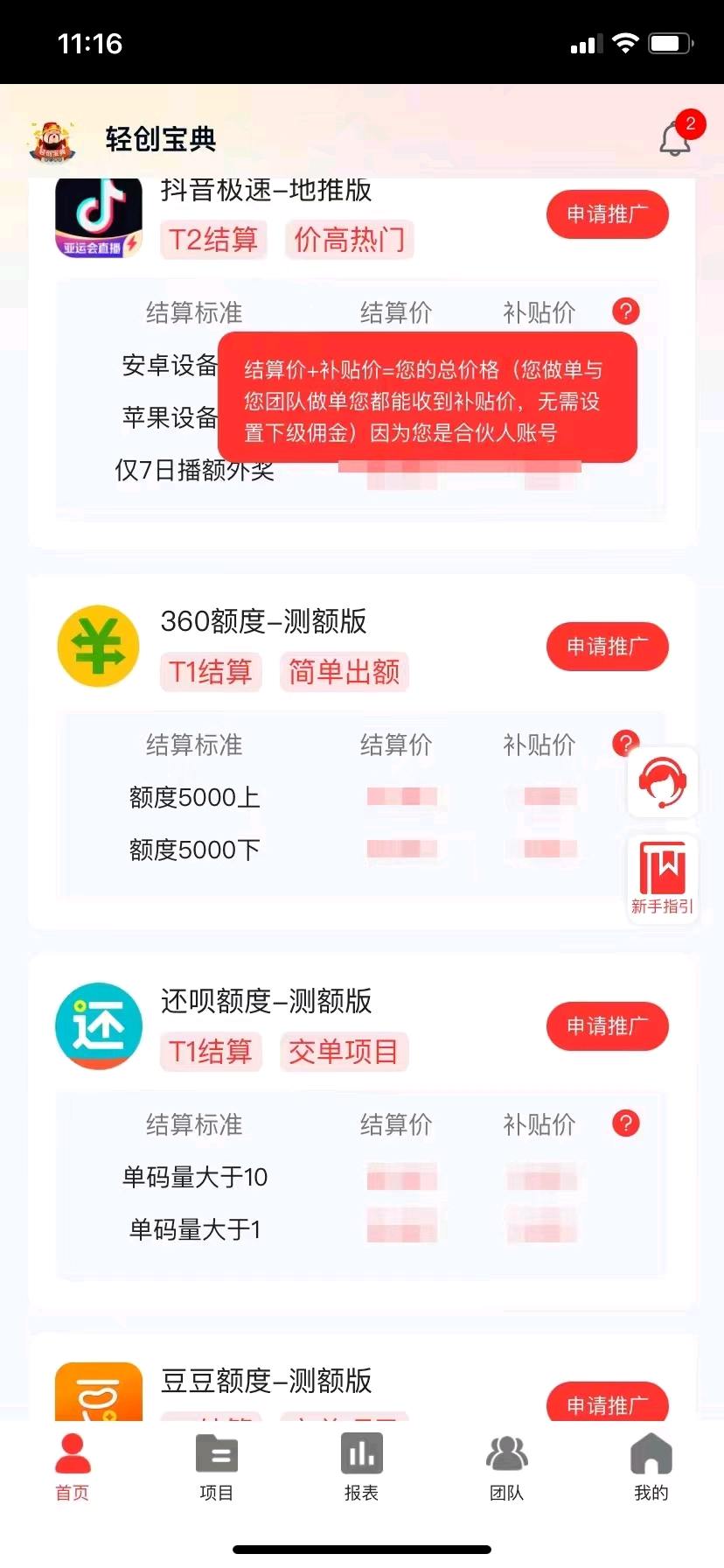Contact customer service via headset icon
This screenshot has height=1568, width=724.
(x=663, y=781)
